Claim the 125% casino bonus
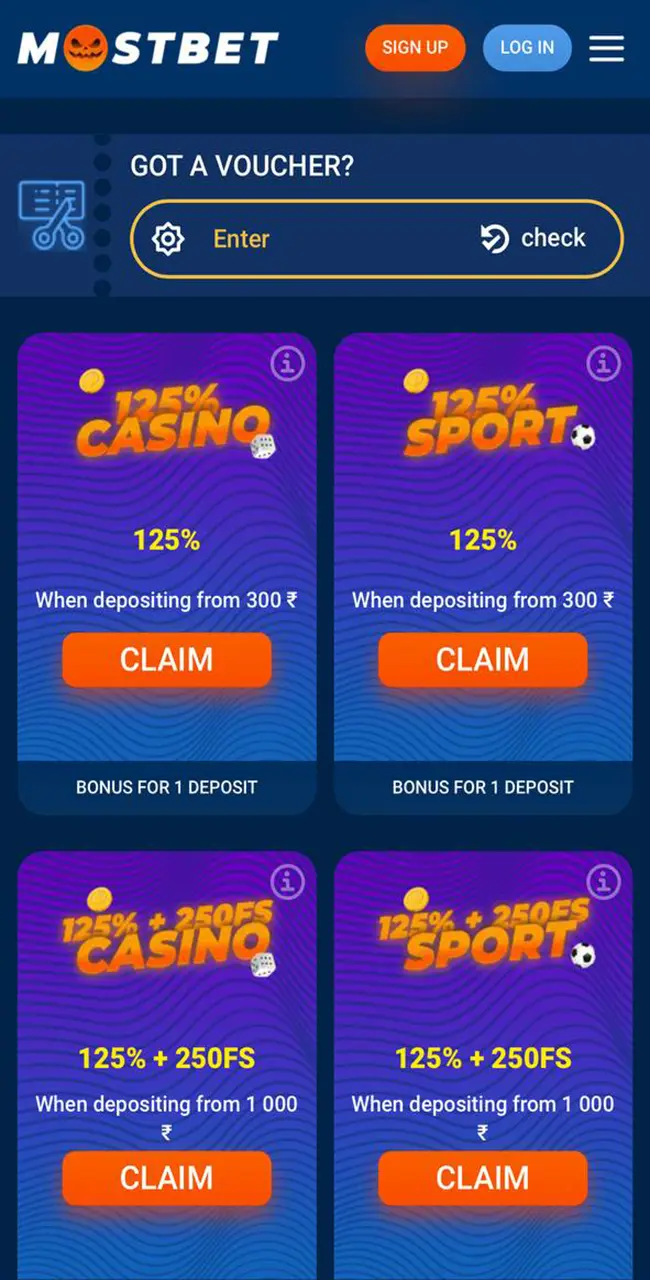 [x=166, y=660]
